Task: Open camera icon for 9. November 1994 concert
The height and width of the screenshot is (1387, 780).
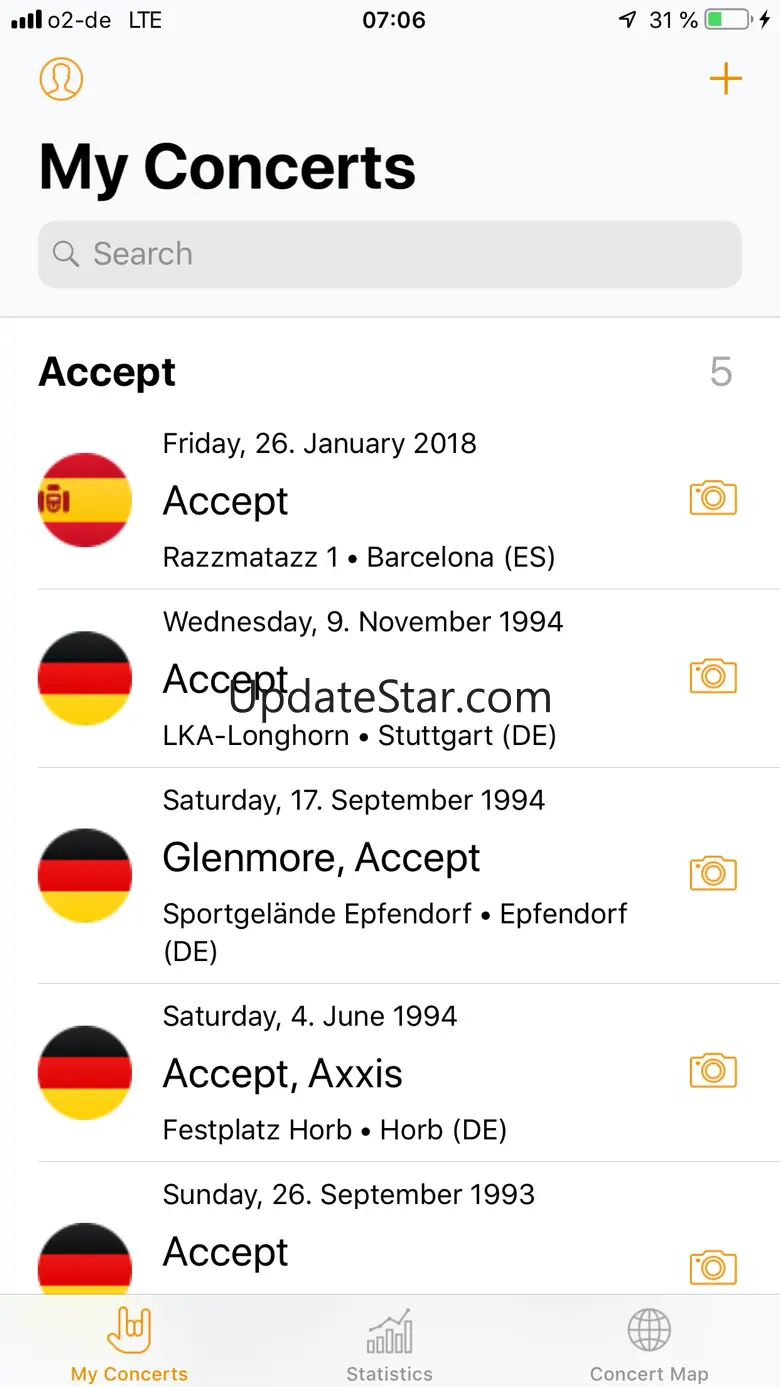Action: click(713, 677)
